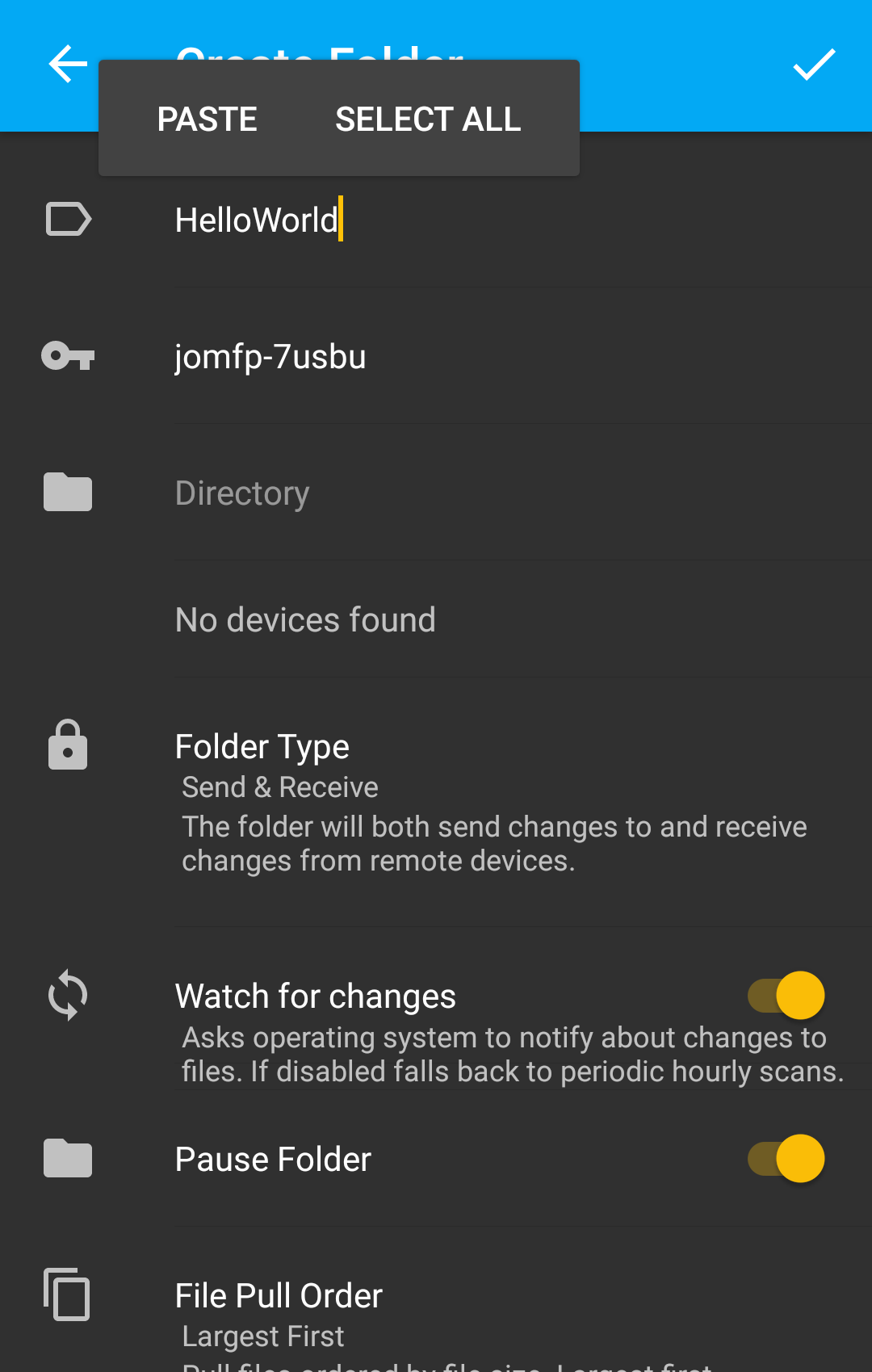872x1372 pixels.
Task: Choose SELECT ALL in the text popup
Action: [428, 120]
